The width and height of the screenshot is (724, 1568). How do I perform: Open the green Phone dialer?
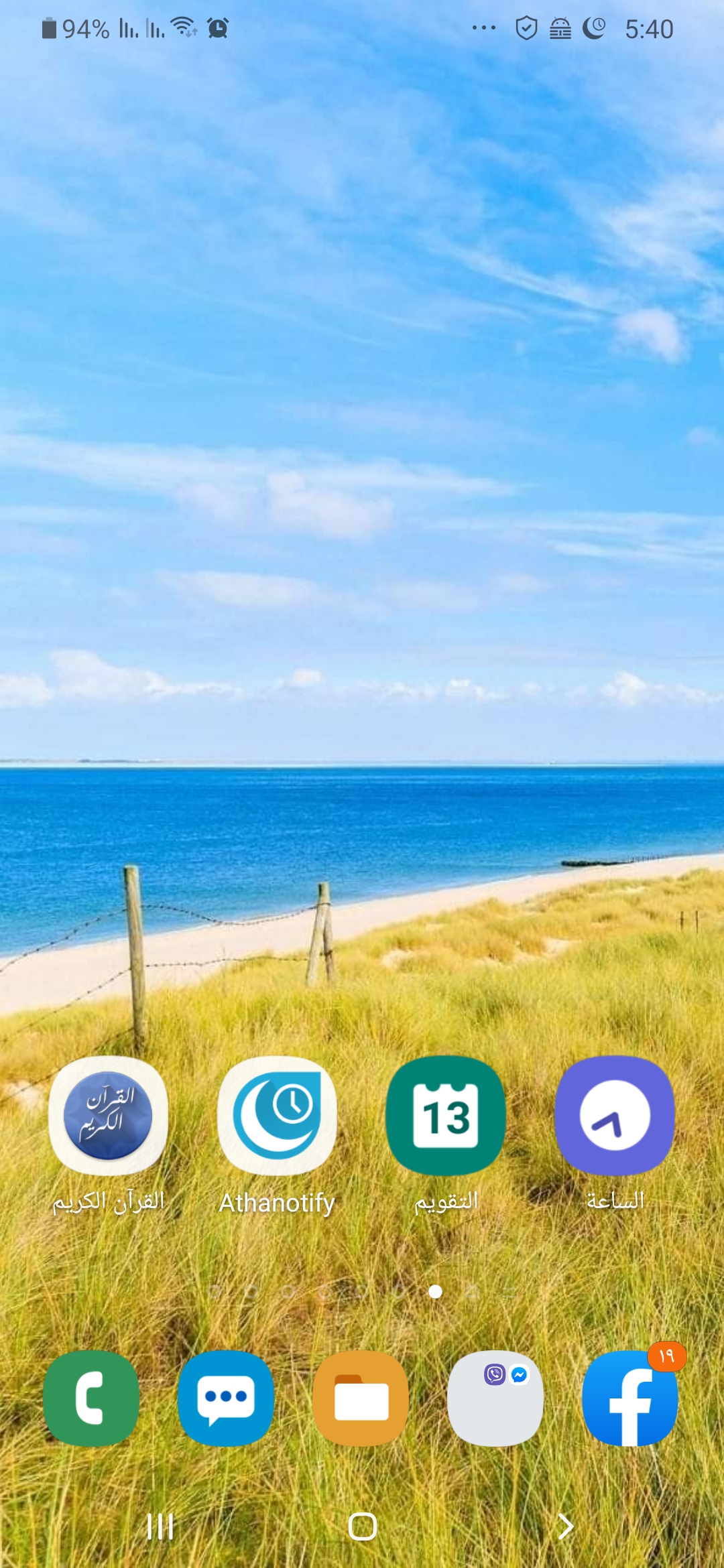click(91, 1398)
